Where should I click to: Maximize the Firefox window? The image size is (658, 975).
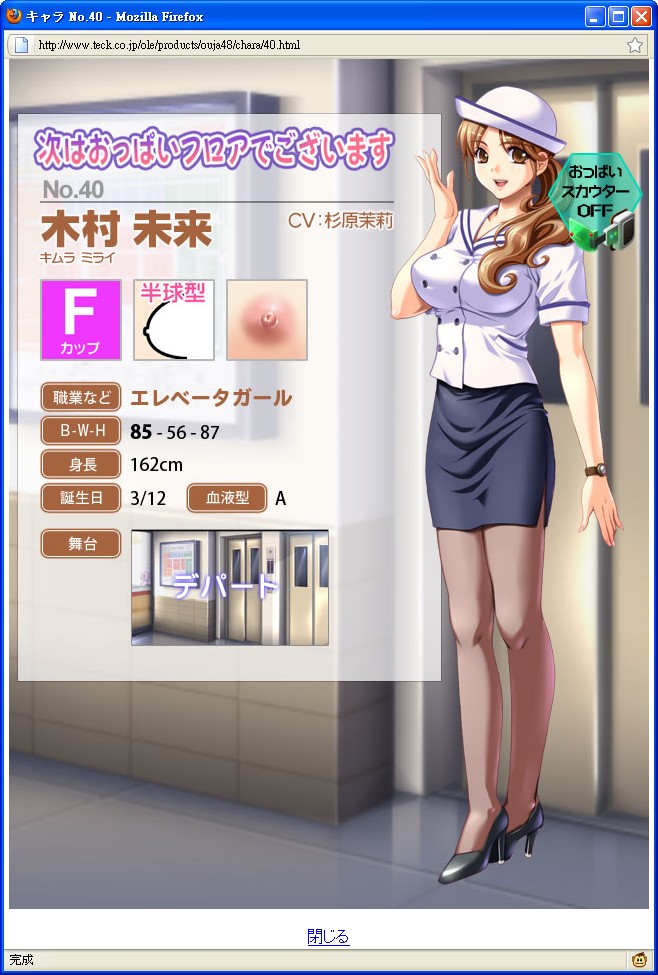(x=618, y=16)
